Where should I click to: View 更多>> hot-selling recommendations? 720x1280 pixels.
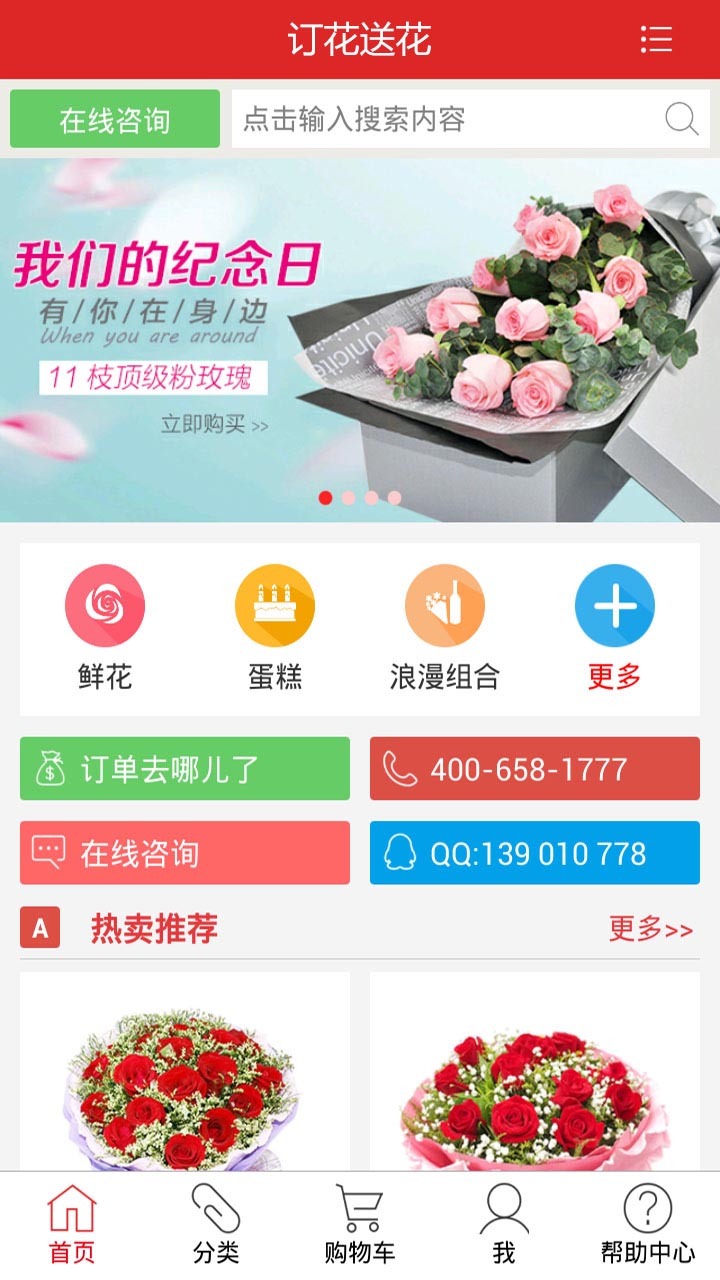(x=651, y=929)
